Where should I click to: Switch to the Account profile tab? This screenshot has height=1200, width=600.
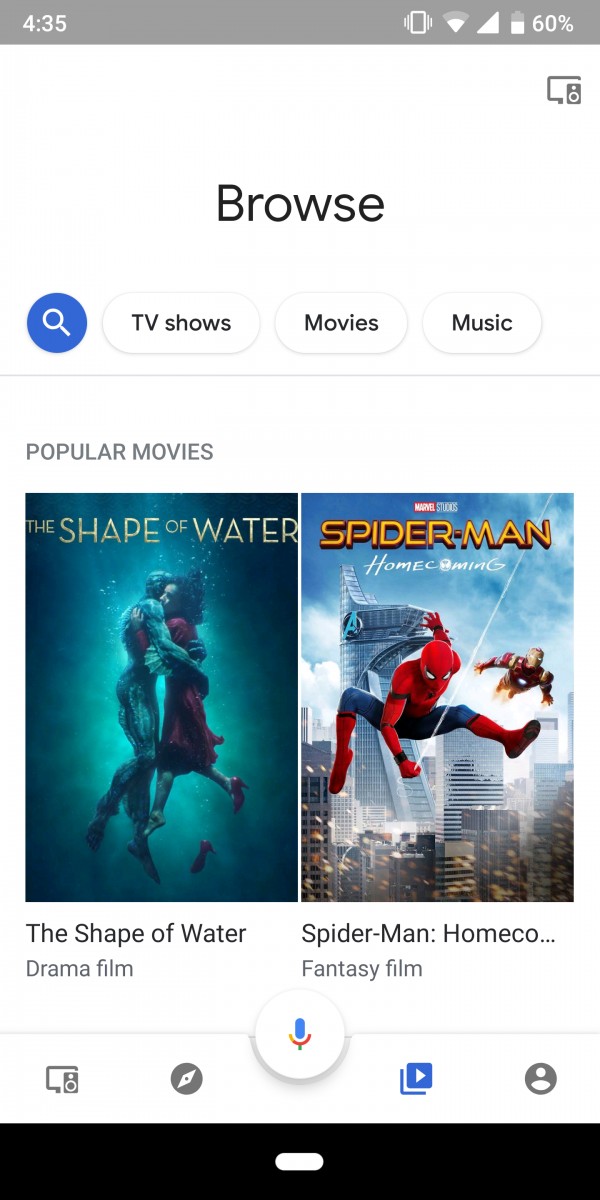541,1079
